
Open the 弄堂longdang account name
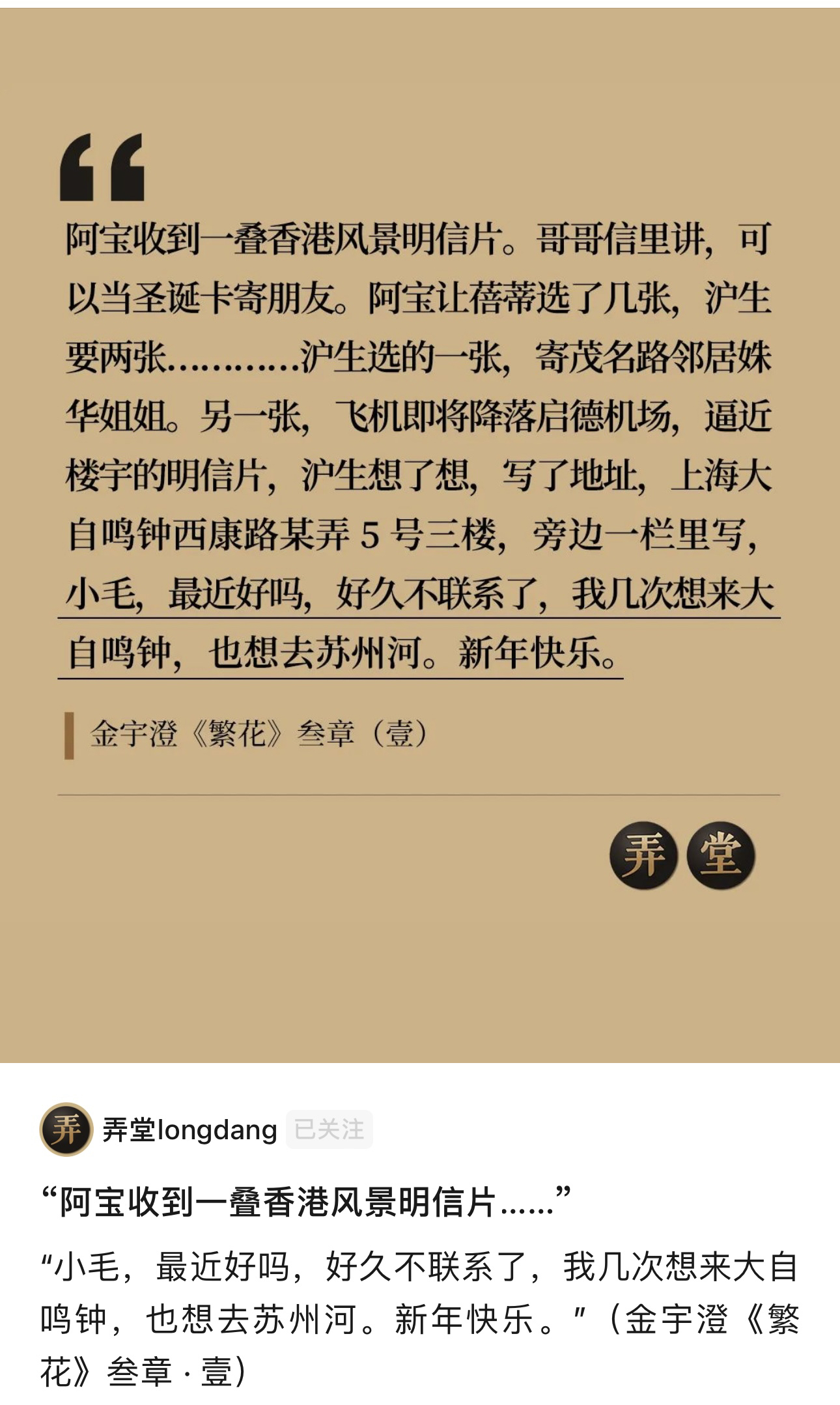pyautogui.click(x=189, y=1129)
